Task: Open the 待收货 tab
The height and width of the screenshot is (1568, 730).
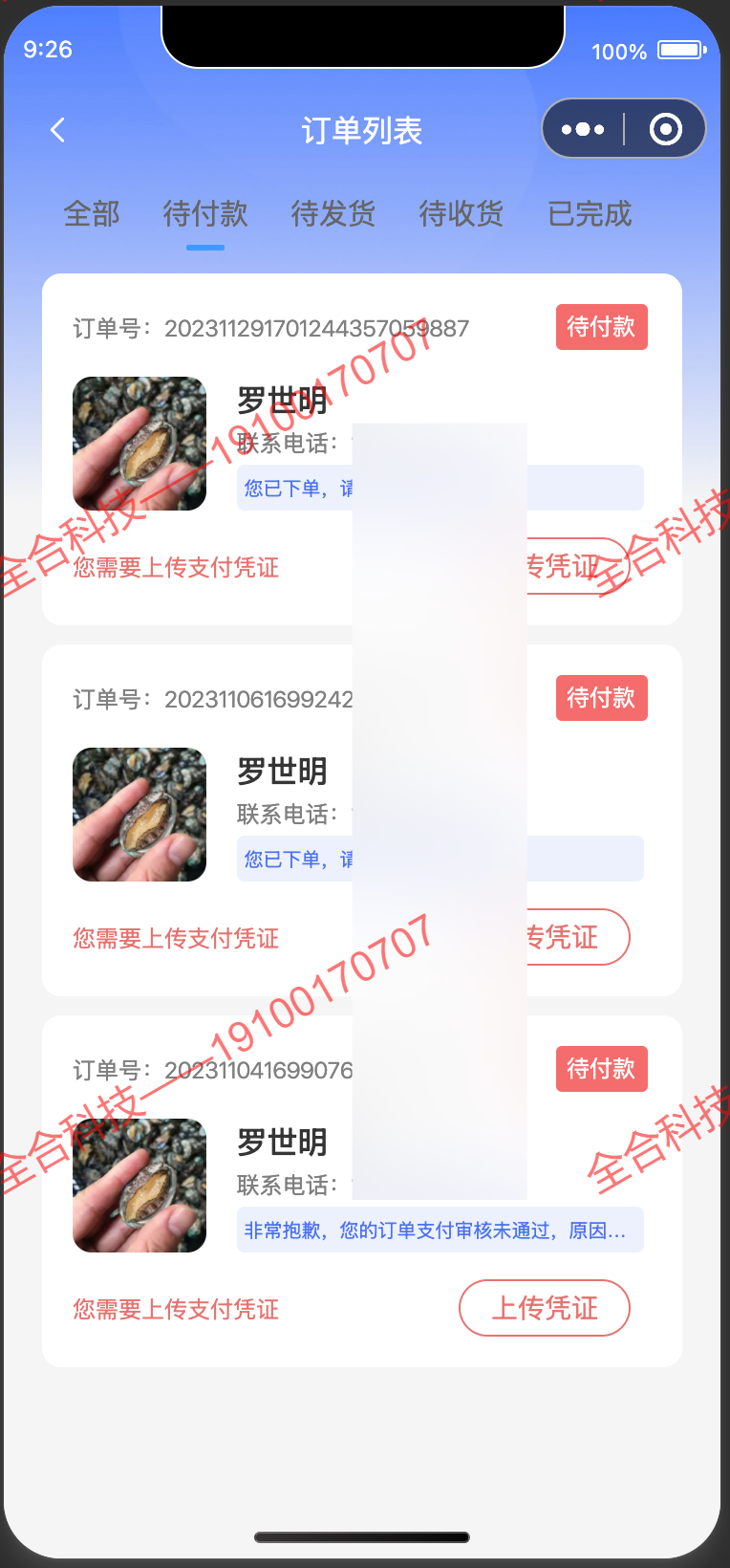Action: [462, 213]
